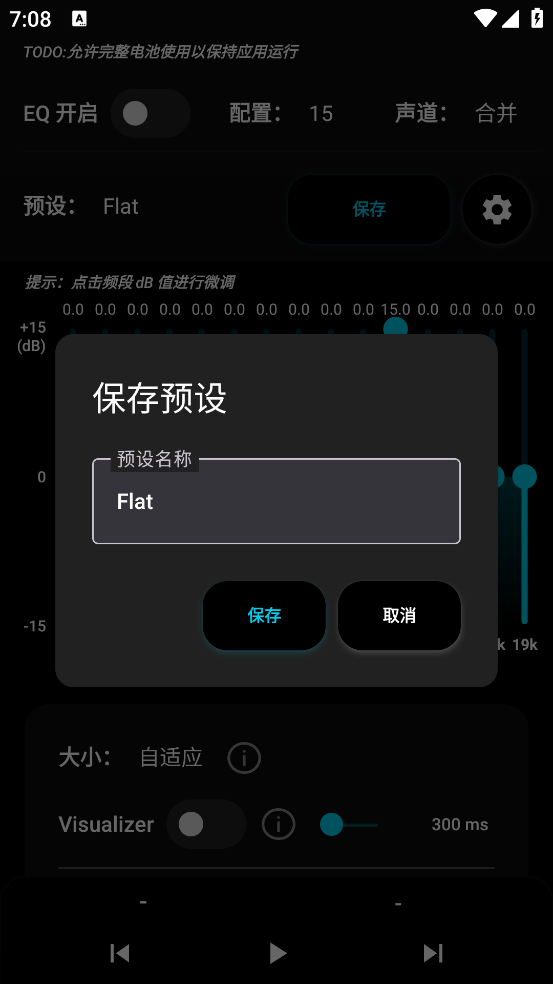The height and width of the screenshot is (984, 553).
Task: Confirm saving the preset with the dialog's 保存 button
Action: (x=264, y=615)
